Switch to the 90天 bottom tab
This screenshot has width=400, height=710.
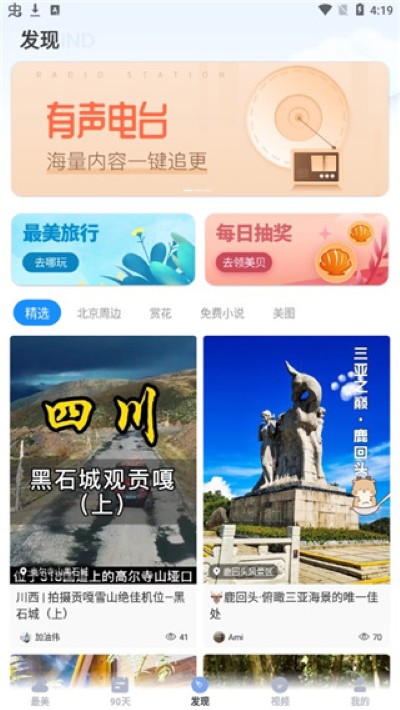coord(120,692)
